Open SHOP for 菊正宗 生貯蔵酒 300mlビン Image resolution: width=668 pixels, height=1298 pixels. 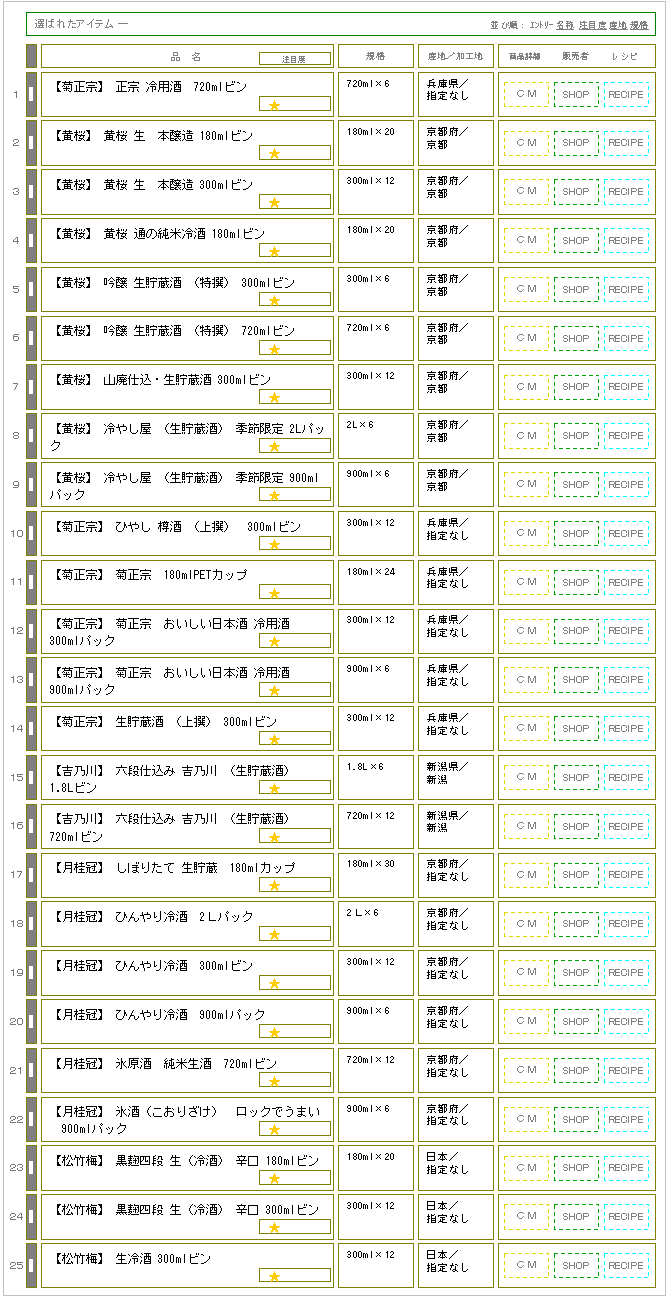[x=576, y=728]
